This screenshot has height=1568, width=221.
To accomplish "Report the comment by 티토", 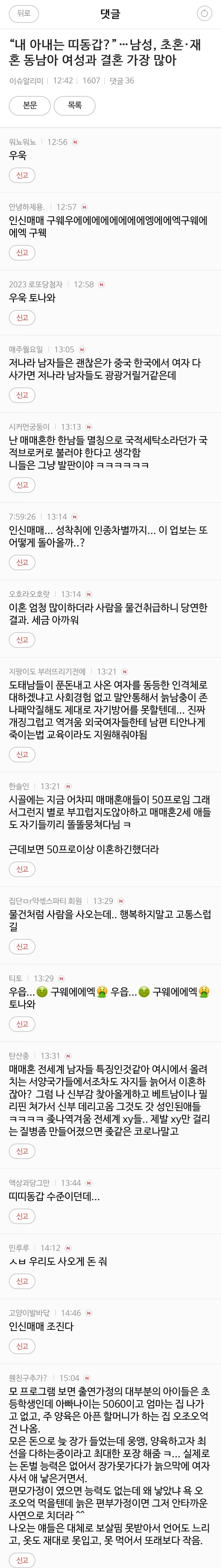I will click(x=22, y=1024).
